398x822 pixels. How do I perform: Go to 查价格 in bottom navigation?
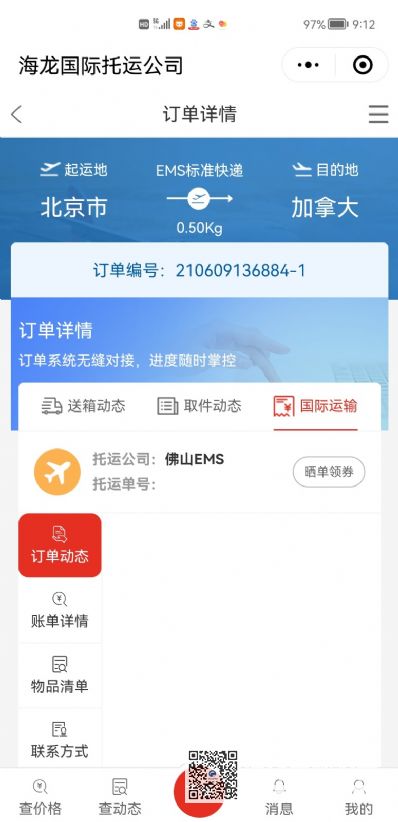point(40,797)
